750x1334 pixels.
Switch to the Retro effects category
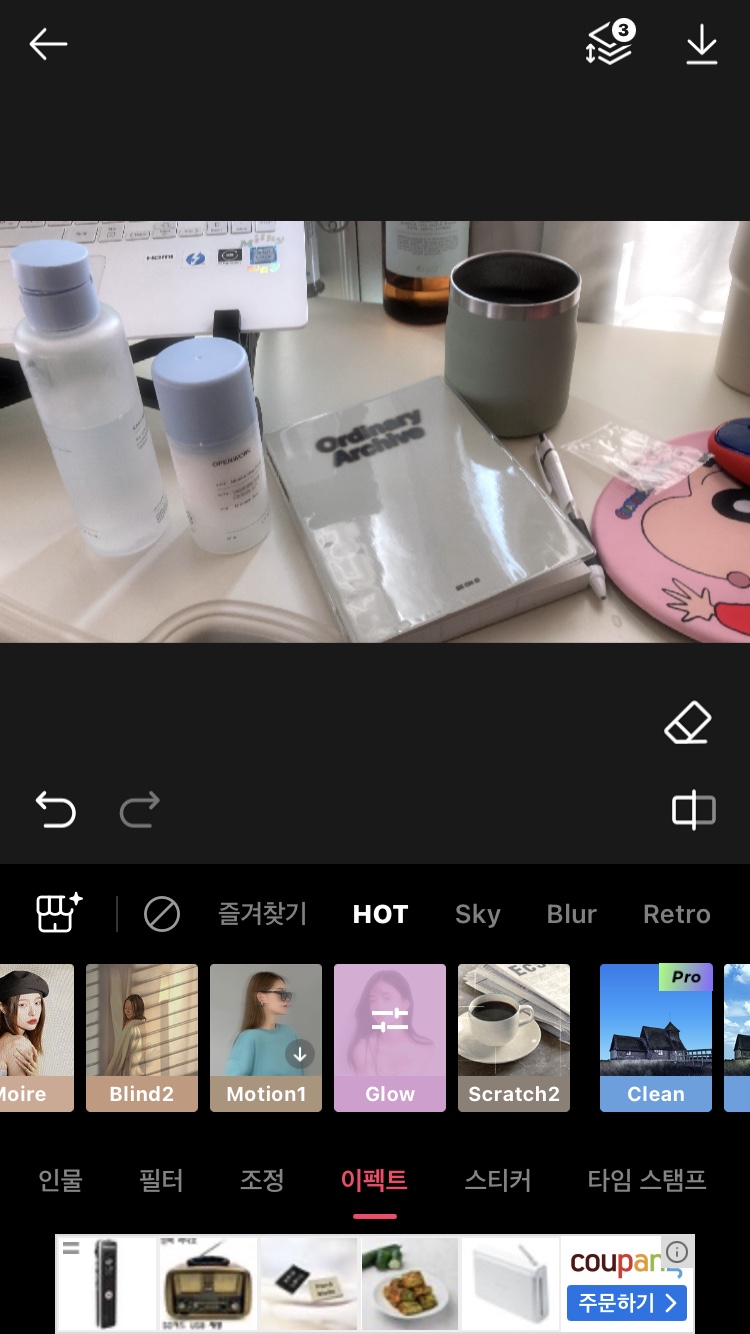tap(676, 914)
